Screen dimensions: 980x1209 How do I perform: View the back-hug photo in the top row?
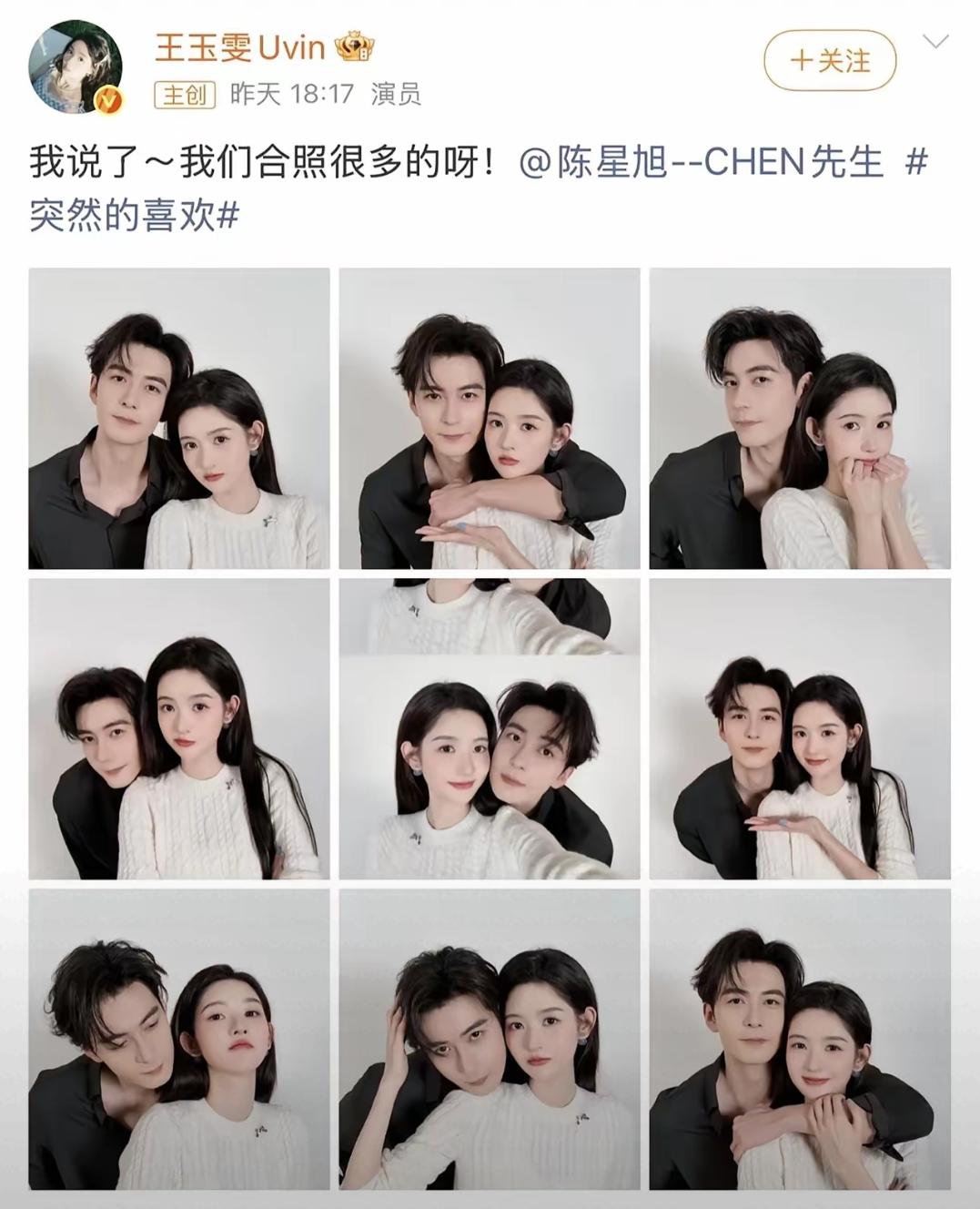click(490, 419)
